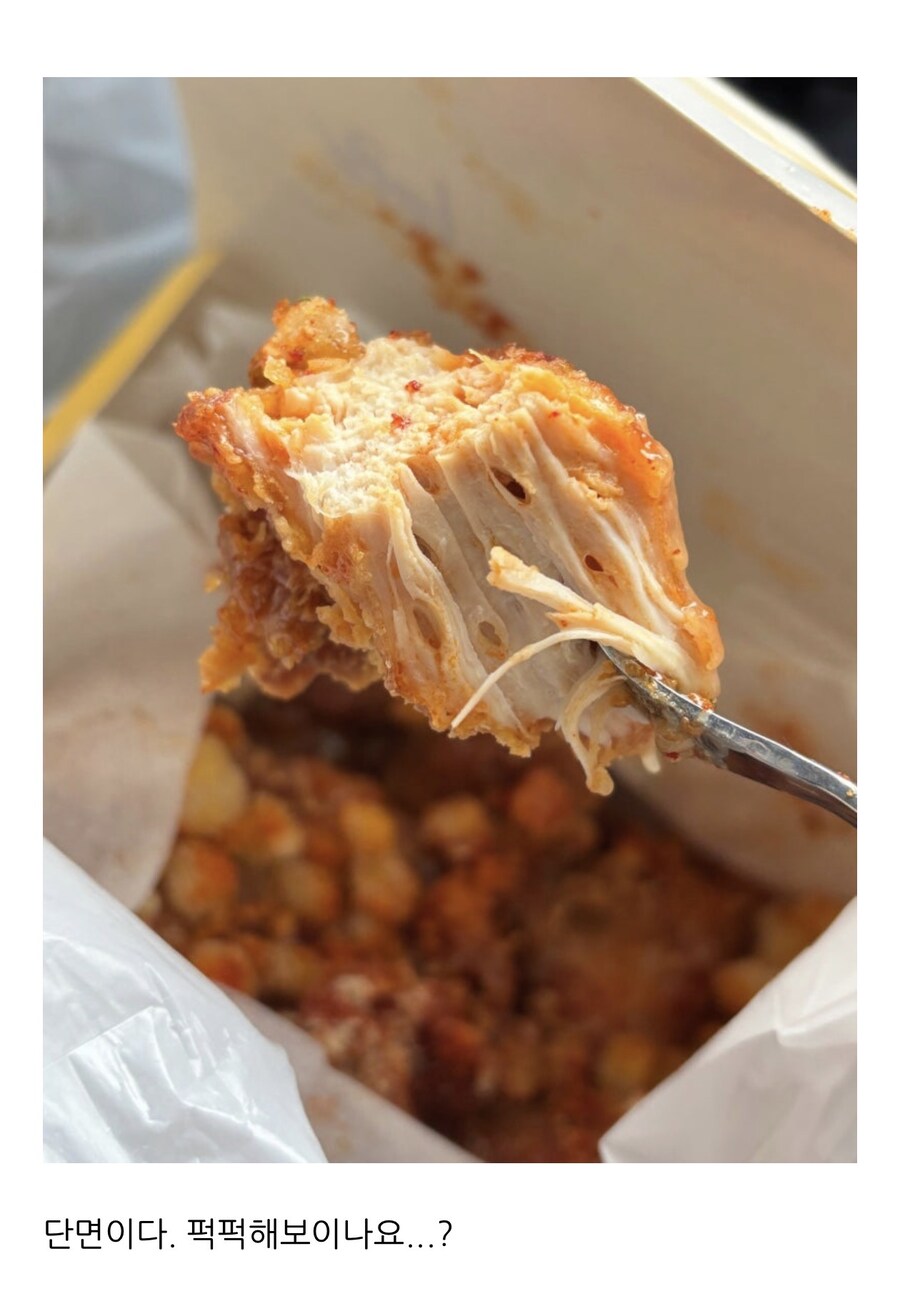900x1311 pixels.
Task: Open the fried chicken photo in the post
Action: tap(450, 620)
